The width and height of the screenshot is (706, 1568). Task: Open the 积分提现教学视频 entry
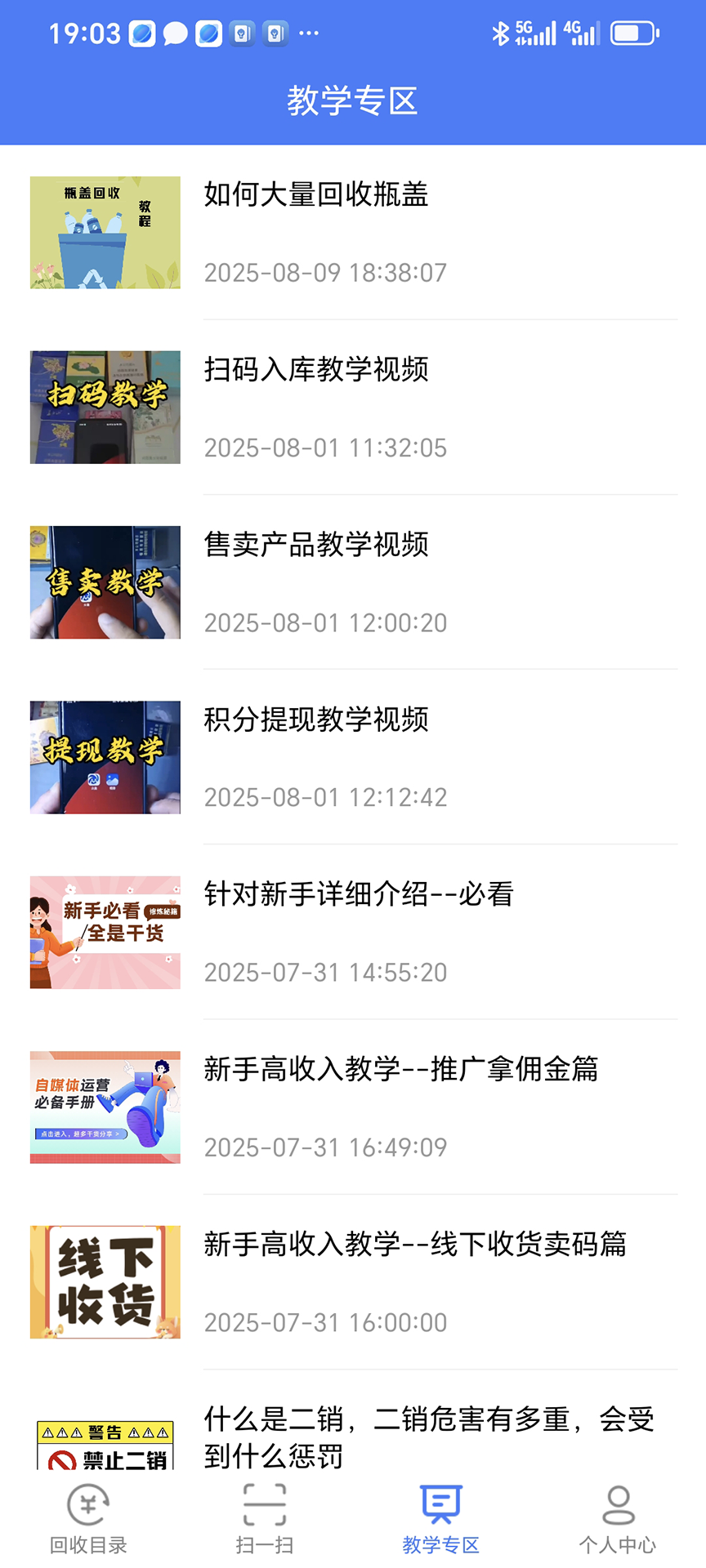(316, 720)
